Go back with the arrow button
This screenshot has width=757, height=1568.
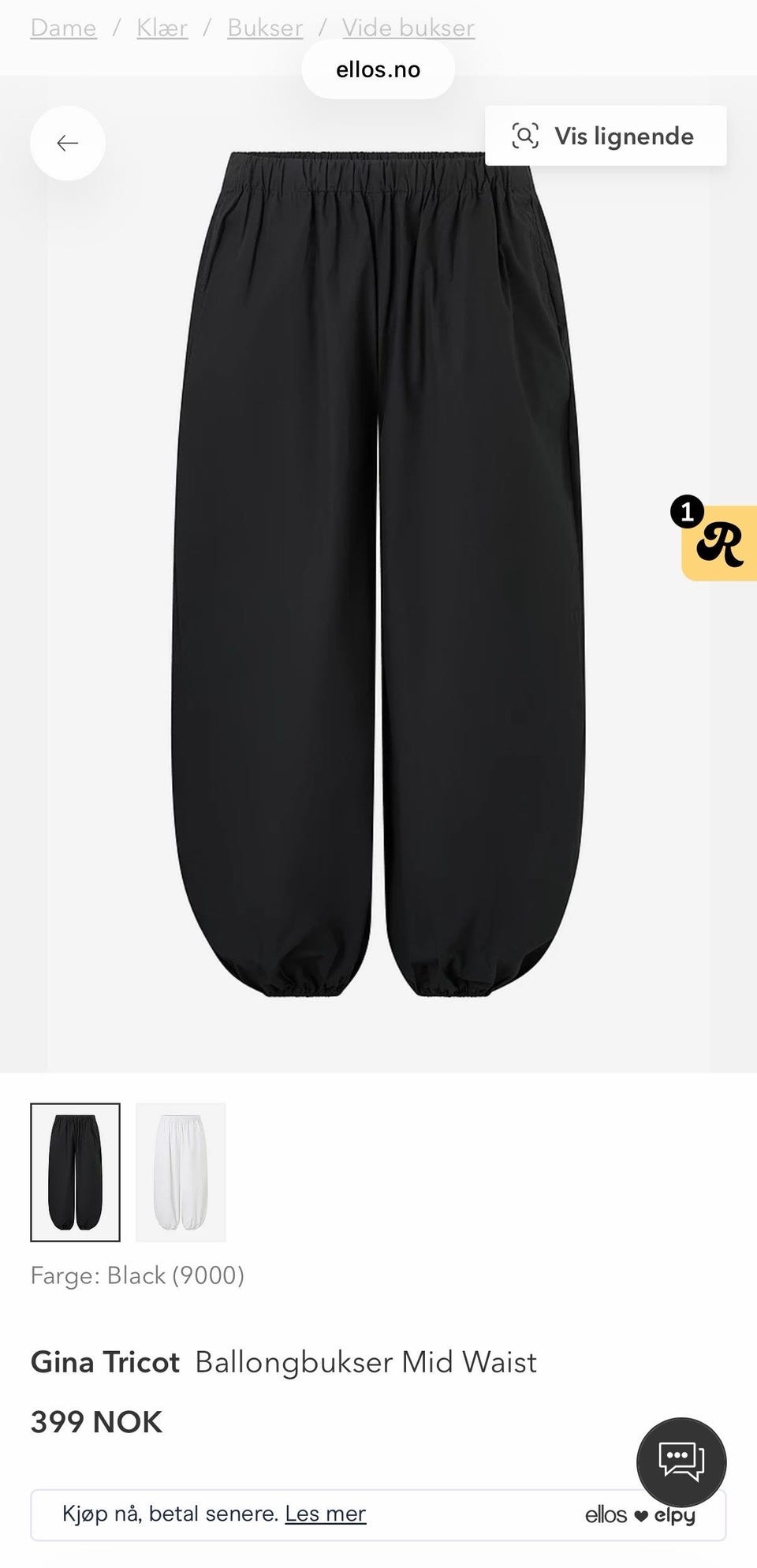pyautogui.click(x=68, y=143)
